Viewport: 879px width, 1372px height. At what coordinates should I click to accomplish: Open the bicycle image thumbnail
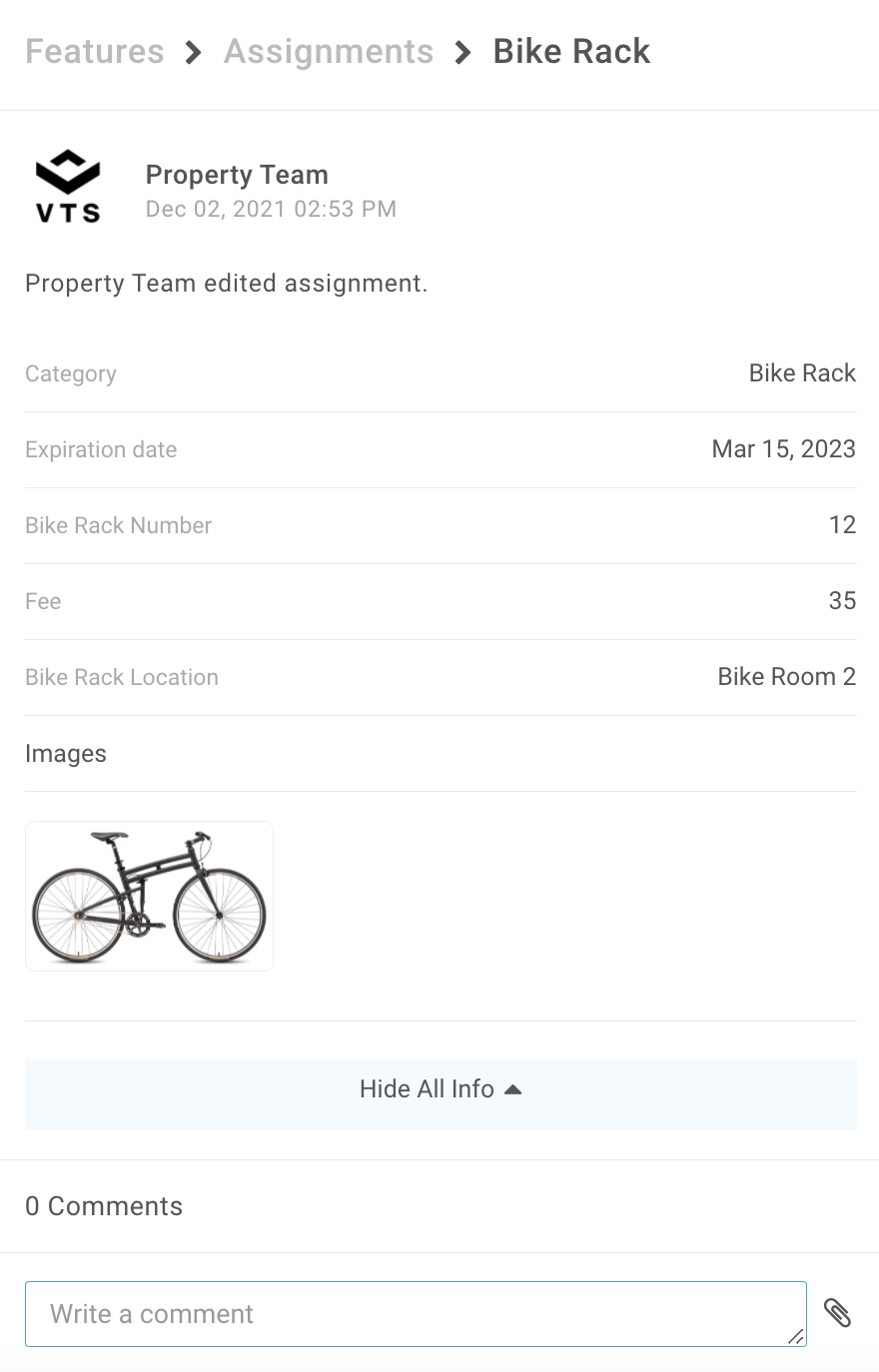(x=149, y=896)
